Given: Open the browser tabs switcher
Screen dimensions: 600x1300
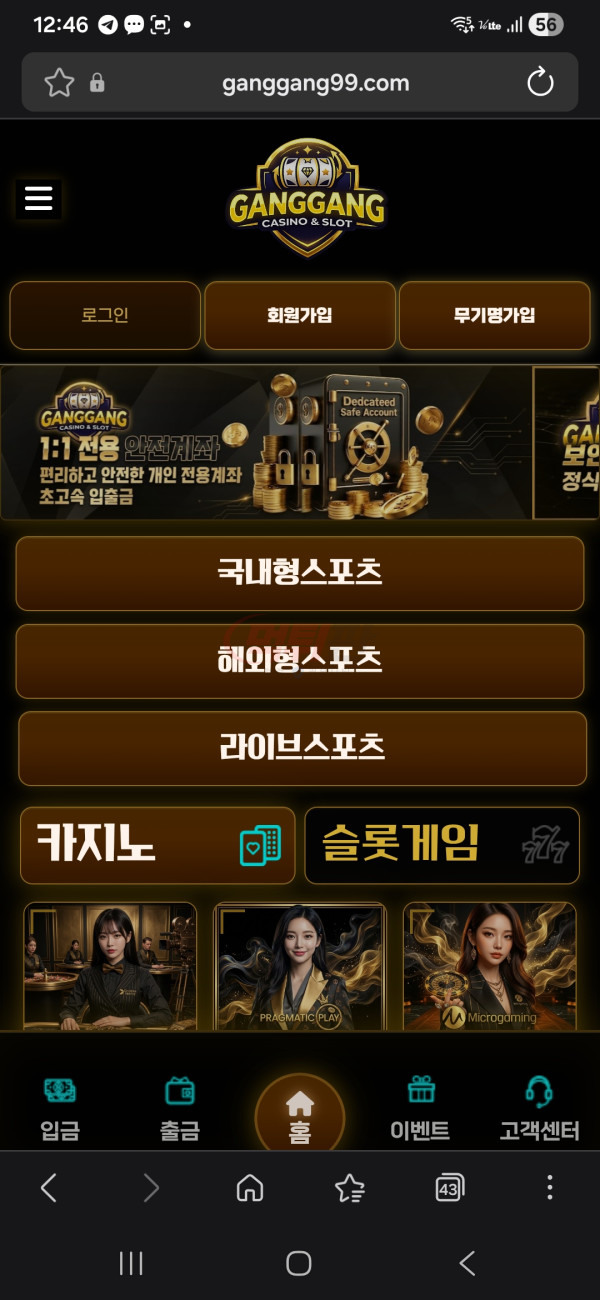Looking at the screenshot, I should point(450,1187).
